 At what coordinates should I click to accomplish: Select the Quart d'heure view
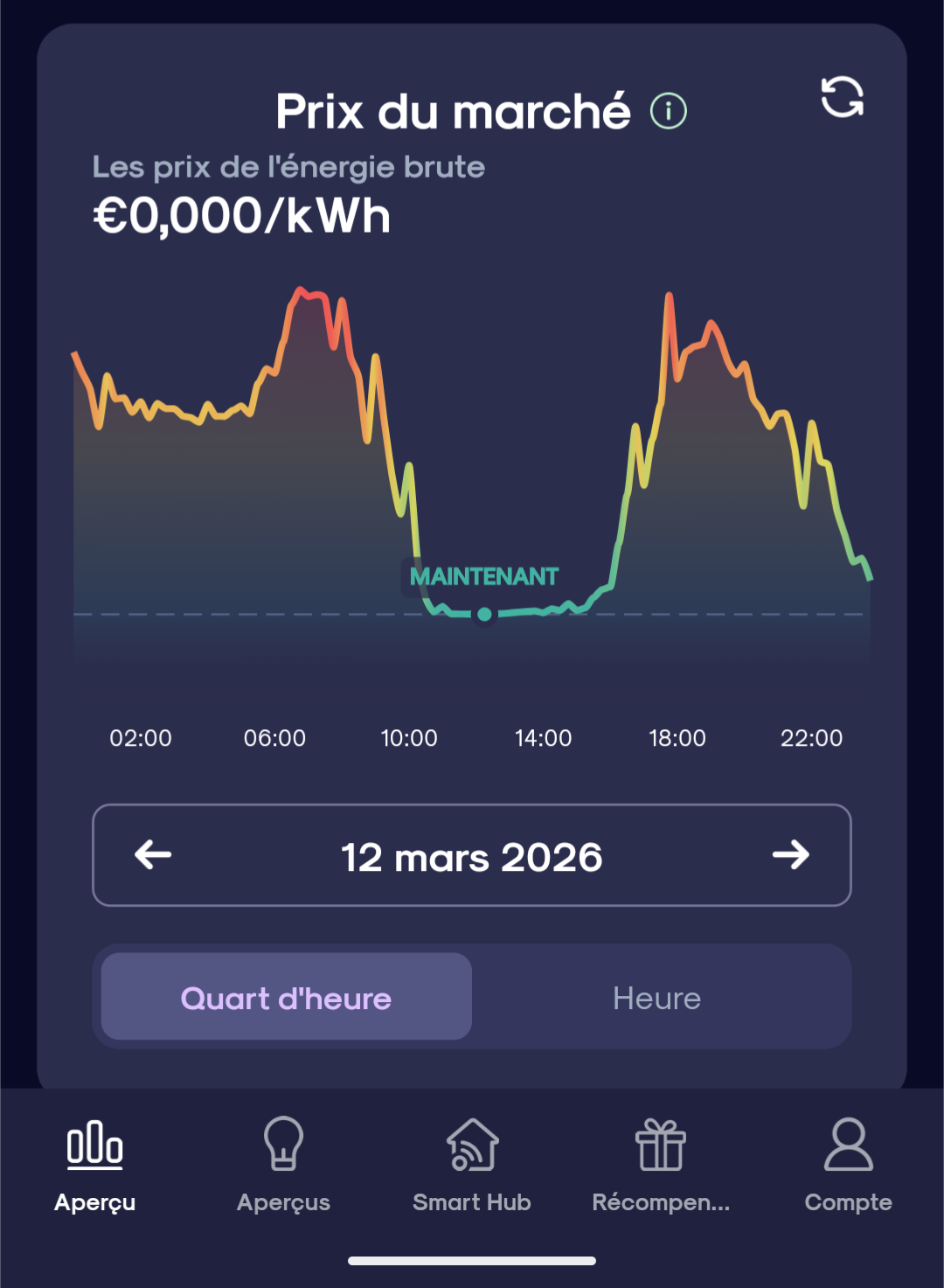click(x=287, y=997)
